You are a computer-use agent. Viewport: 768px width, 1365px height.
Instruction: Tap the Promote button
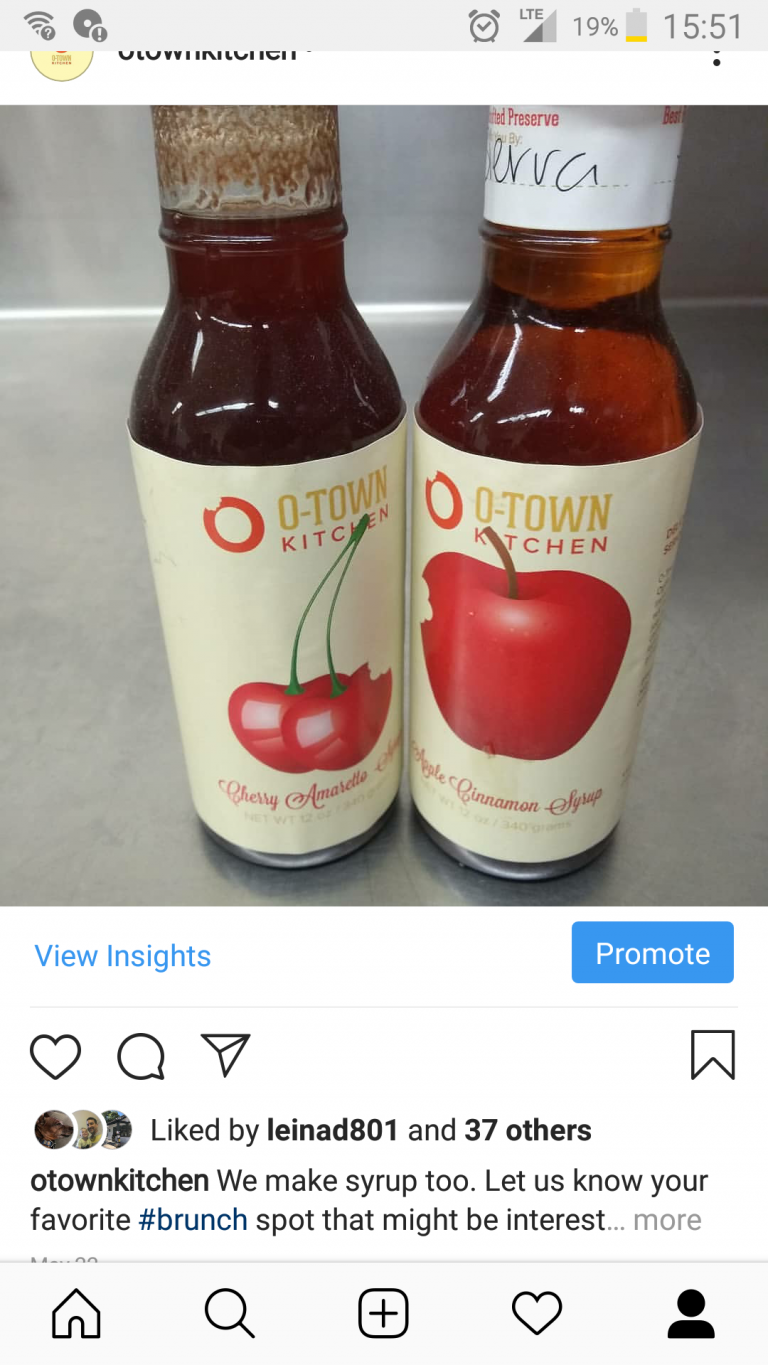click(652, 953)
